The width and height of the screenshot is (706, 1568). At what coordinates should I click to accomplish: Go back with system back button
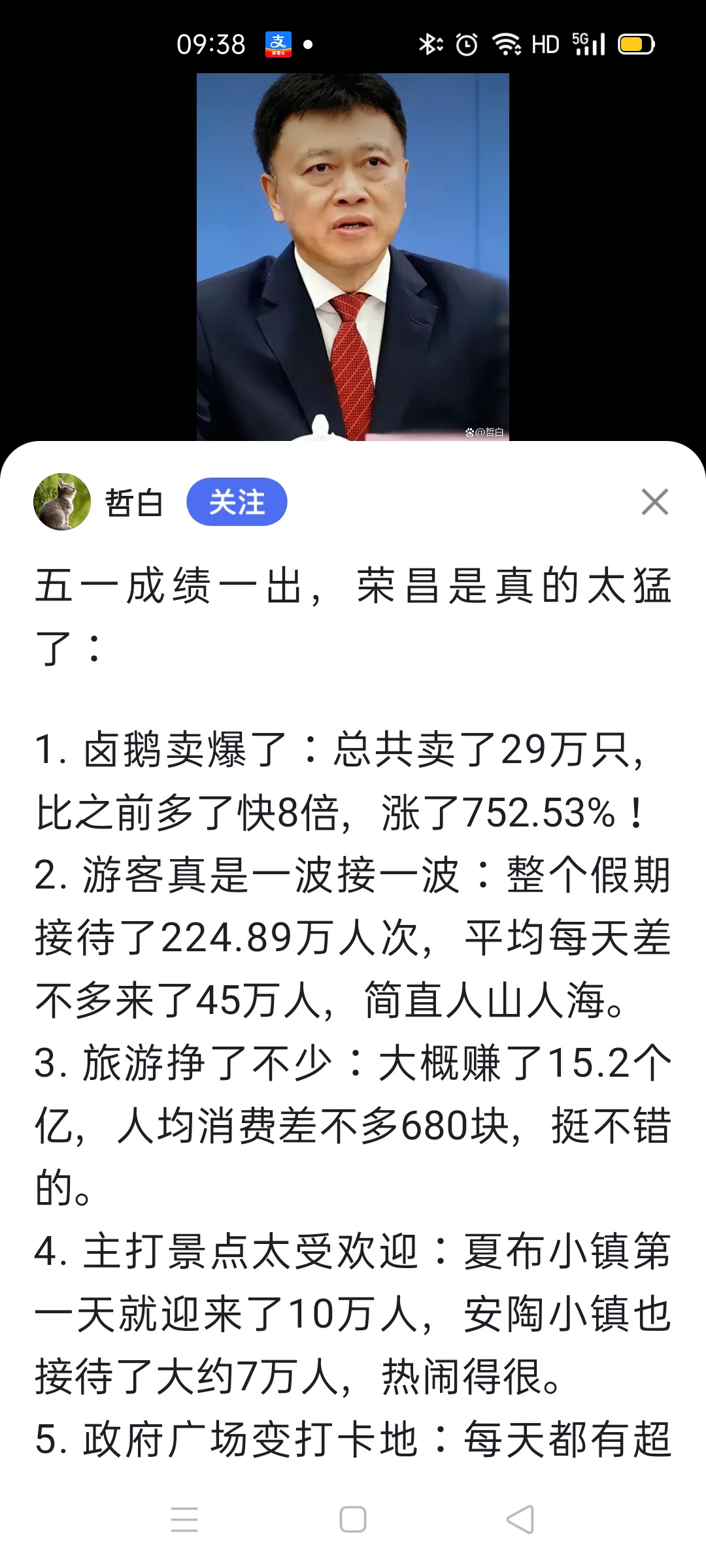tap(520, 1519)
